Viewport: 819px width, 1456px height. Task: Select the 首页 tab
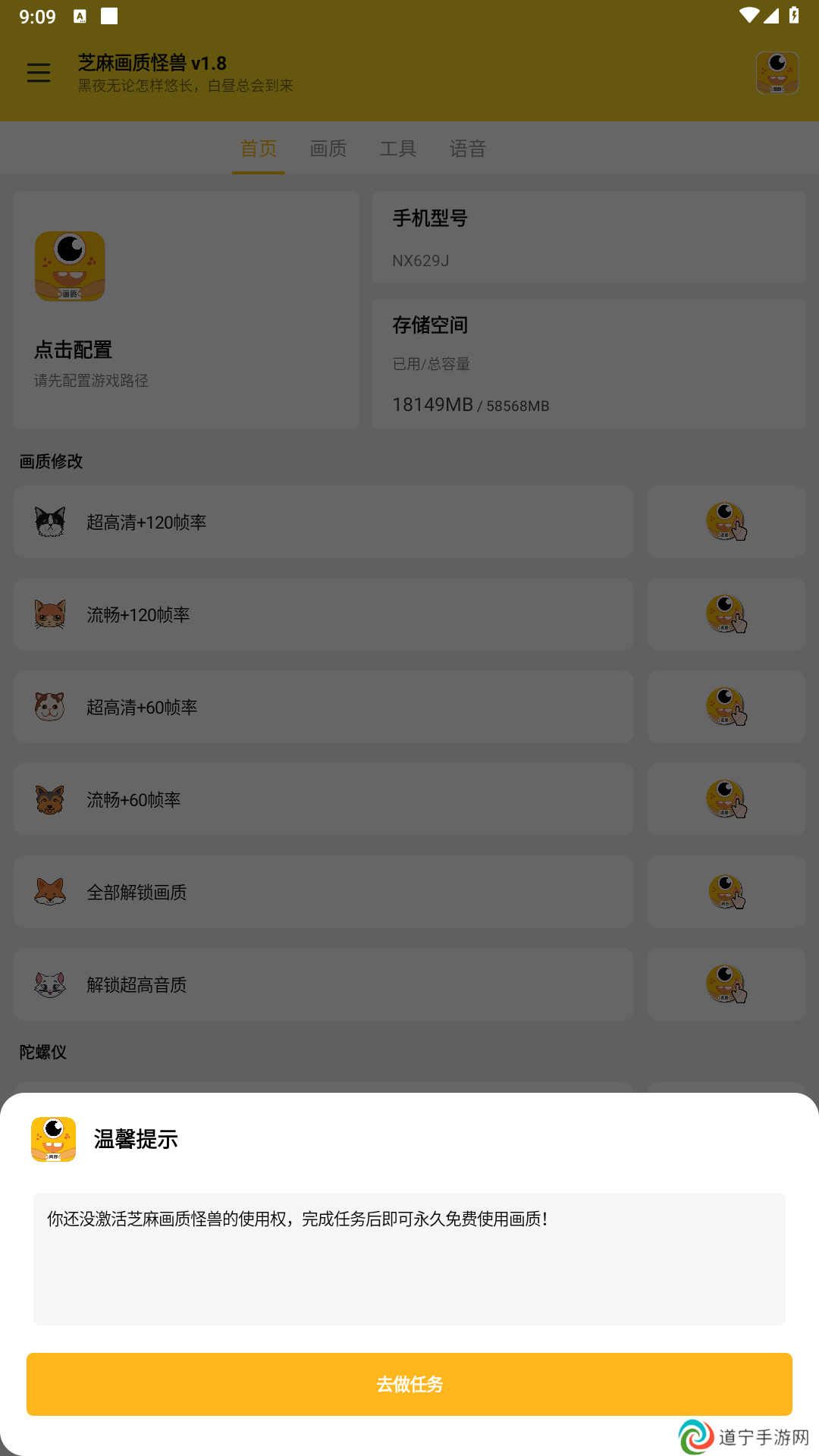coord(259,149)
